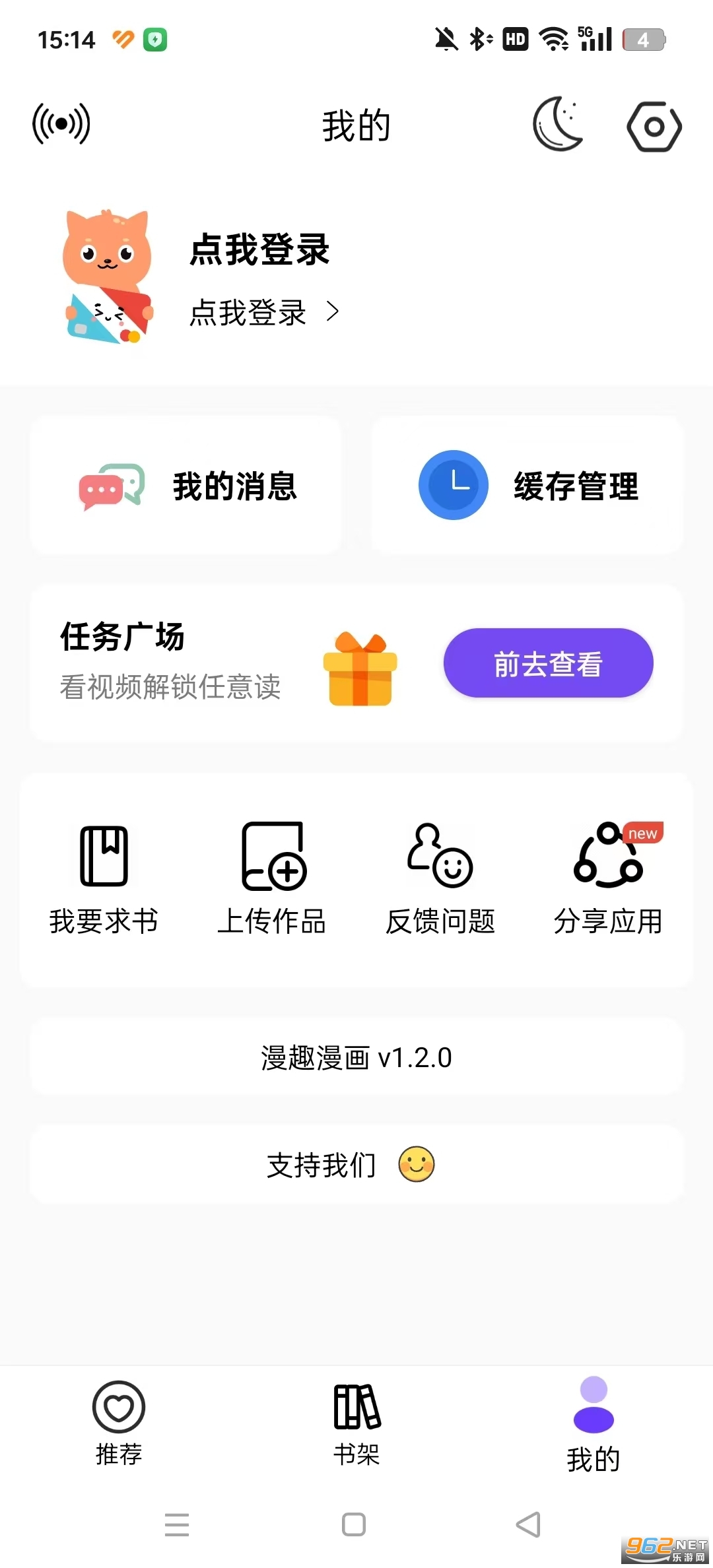
Task: Tap the broadcast announcement icon top left
Action: (x=63, y=123)
